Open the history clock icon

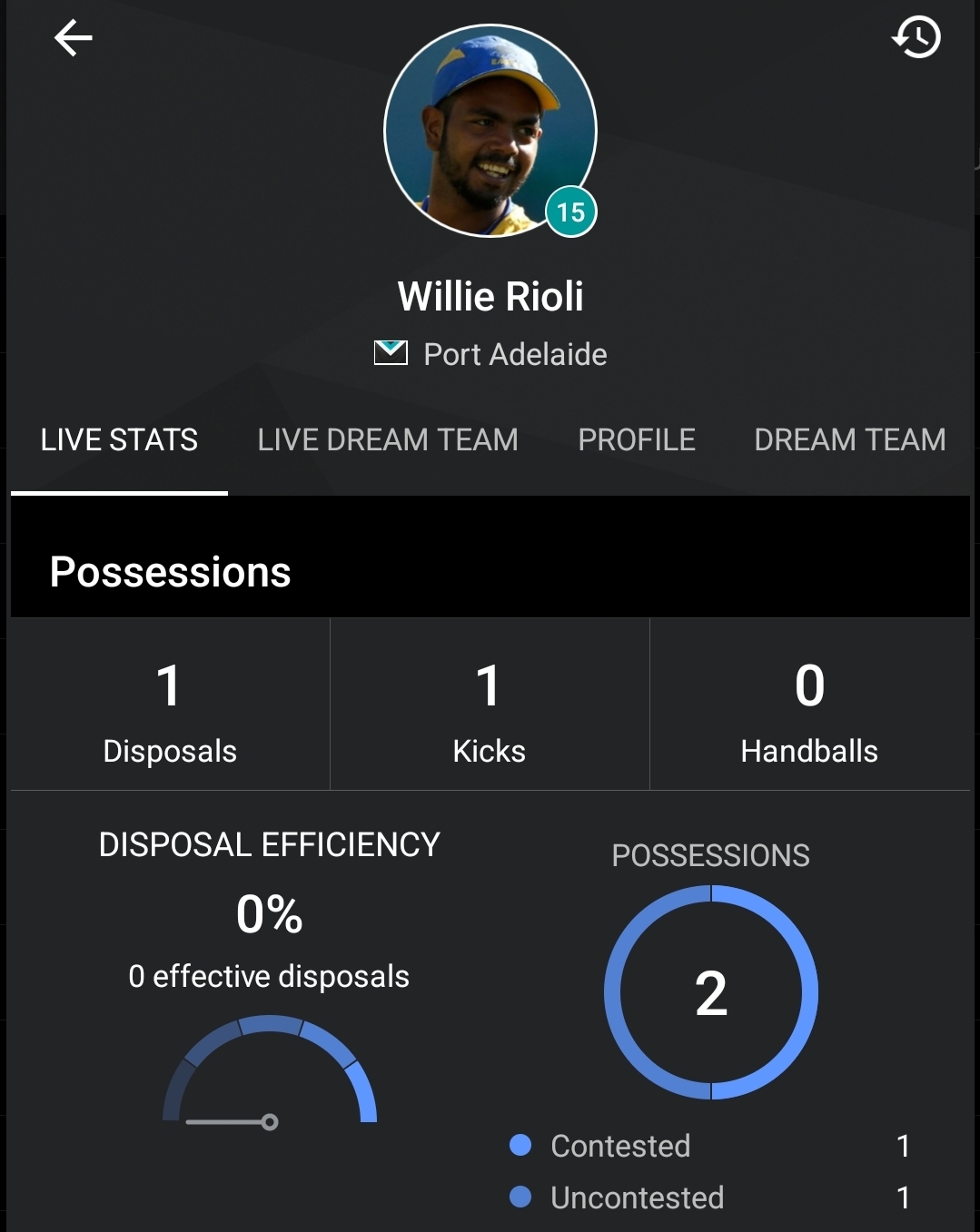pyautogui.click(x=916, y=38)
